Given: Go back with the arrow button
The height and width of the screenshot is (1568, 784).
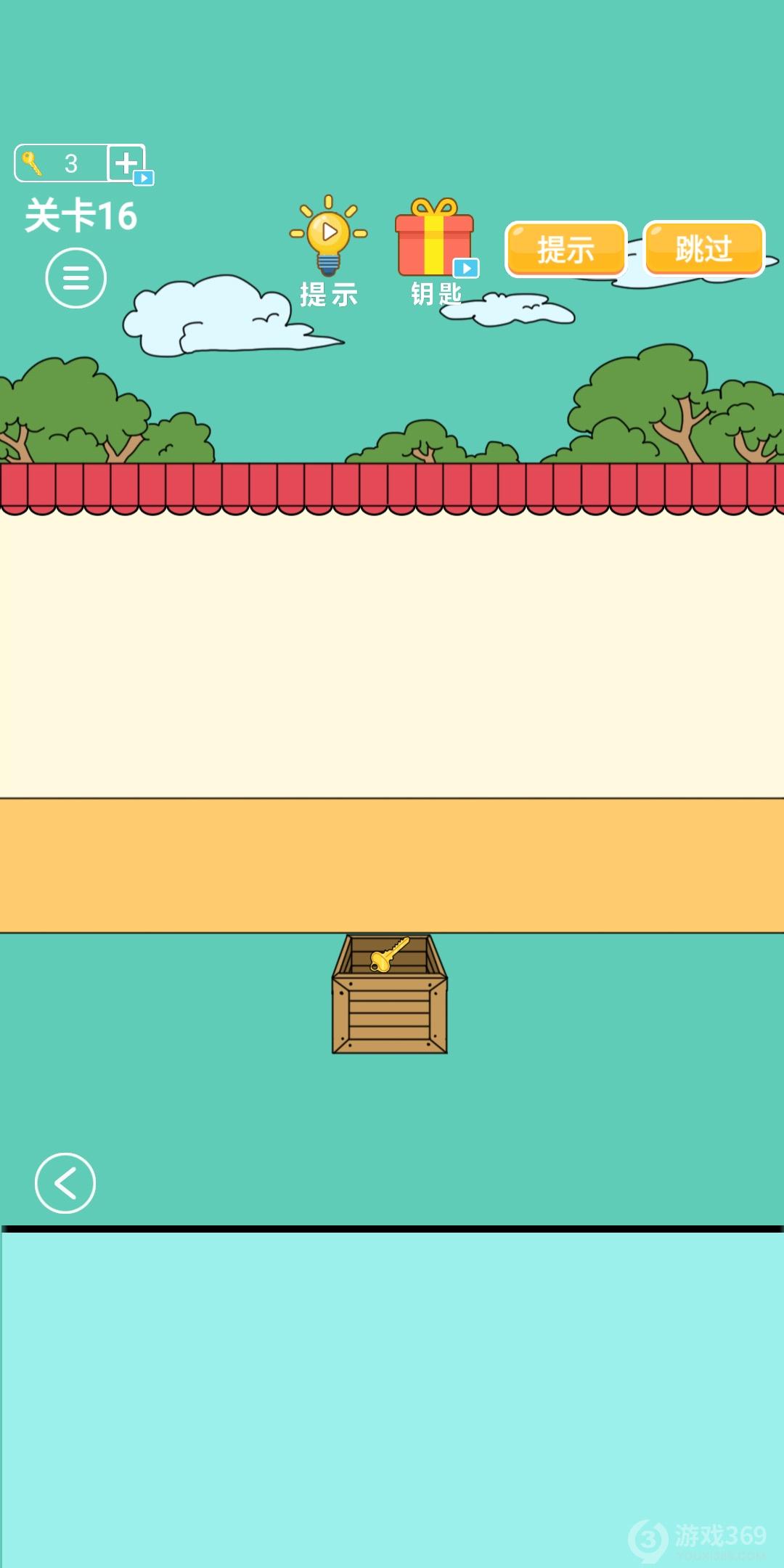Looking at the screenshot, I should (x=65, y=1183).
